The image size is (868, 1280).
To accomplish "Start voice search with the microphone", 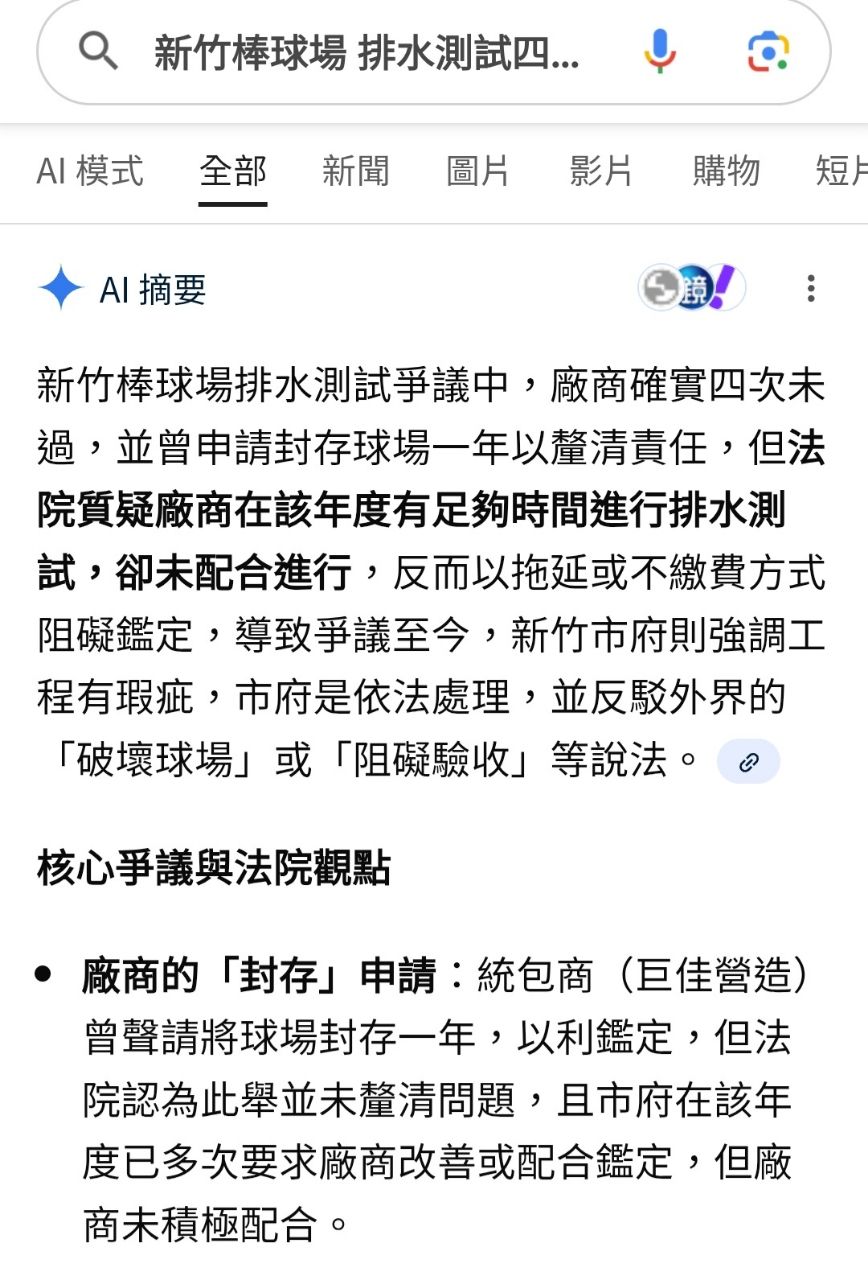I will (659, 51).
